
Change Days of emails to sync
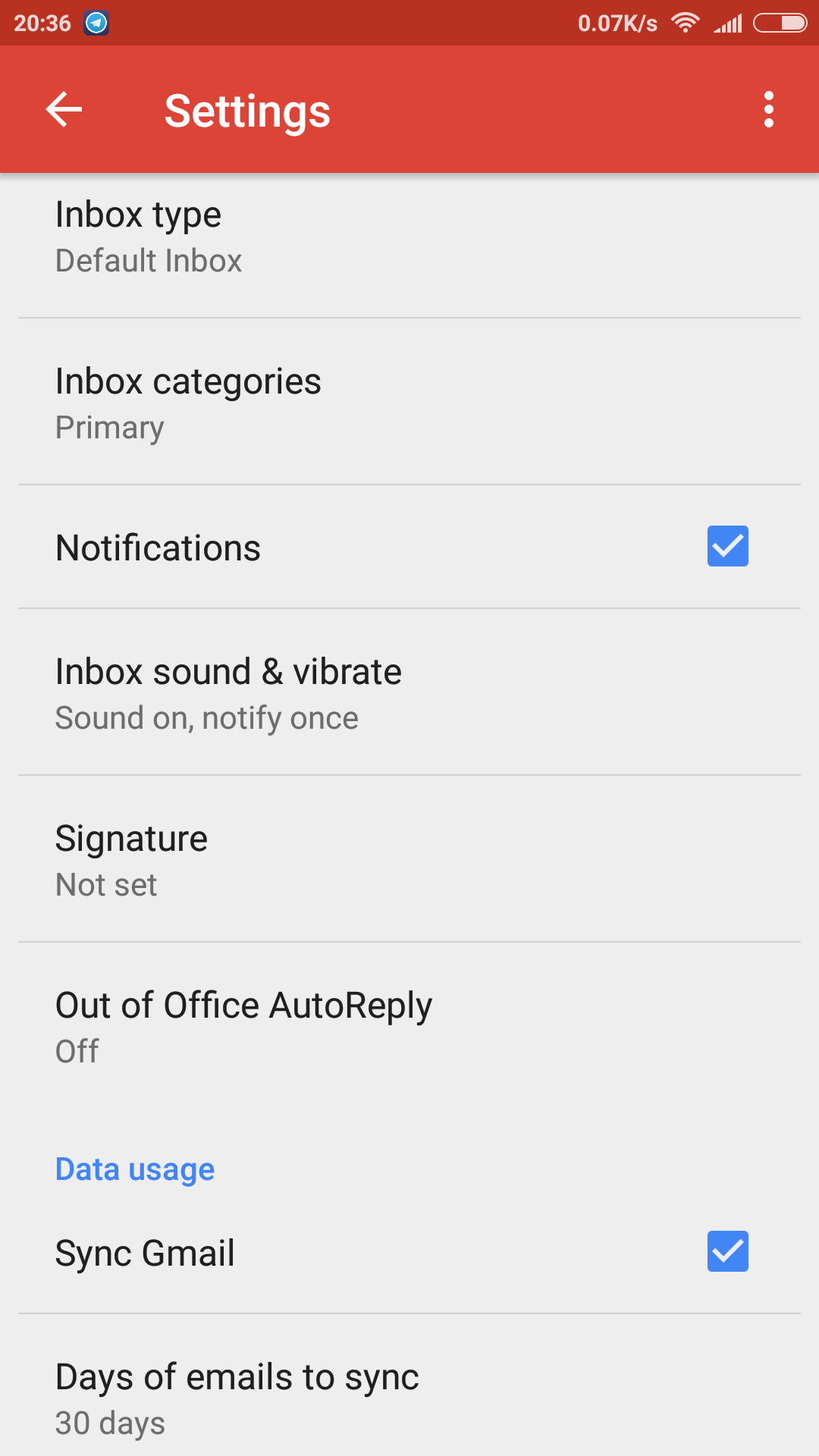[409, 1398]
